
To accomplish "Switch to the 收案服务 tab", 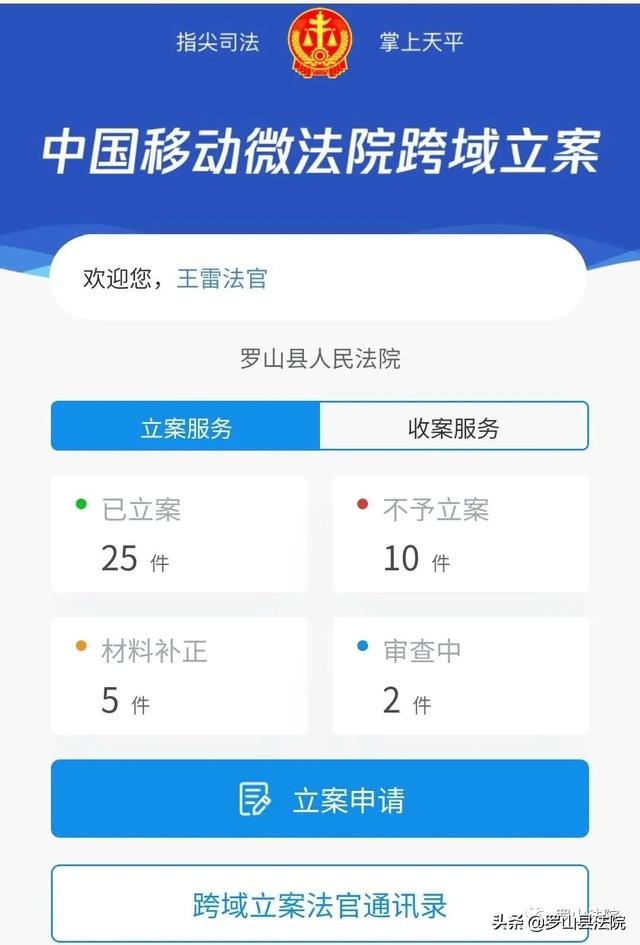I will pyautogui.click(x=453, y=428).
